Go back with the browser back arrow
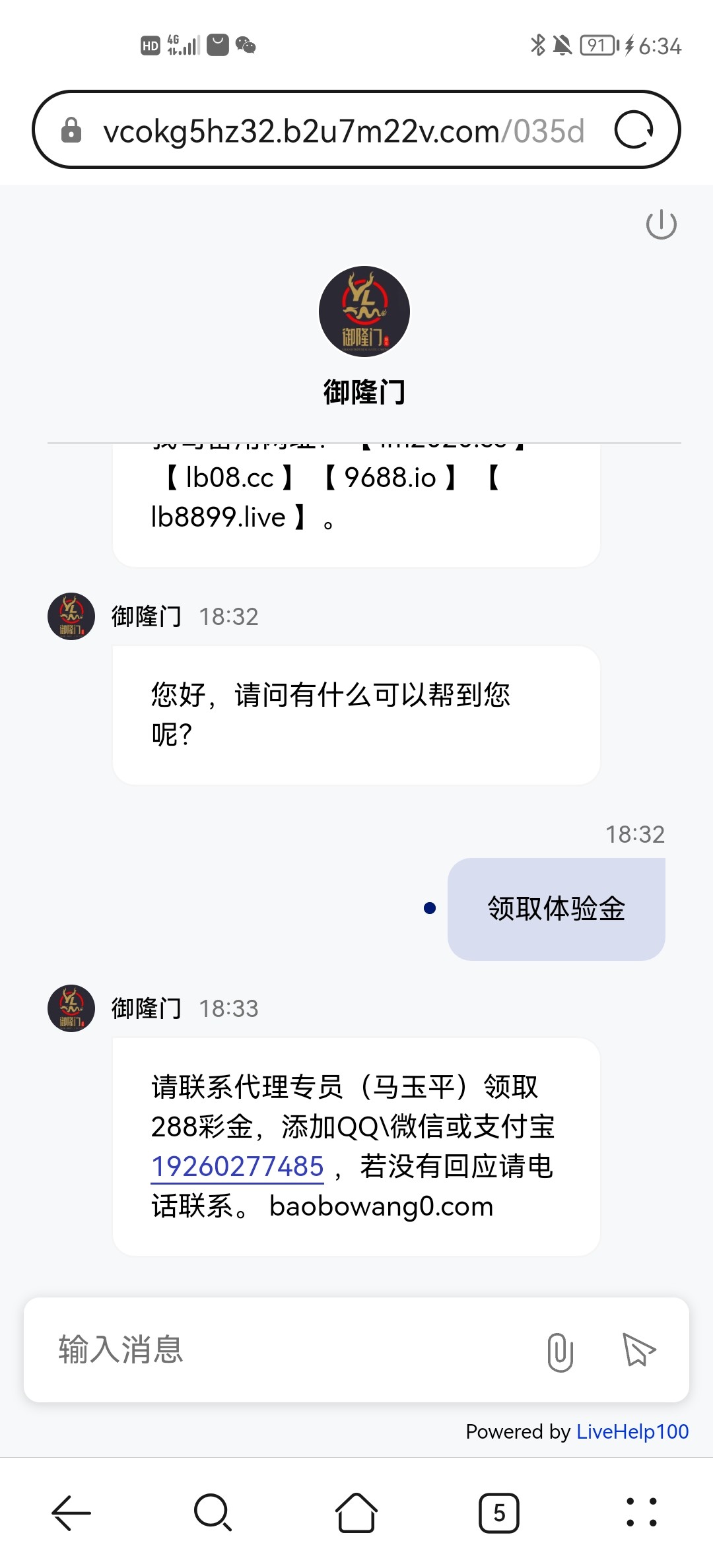 point(71,1513)
